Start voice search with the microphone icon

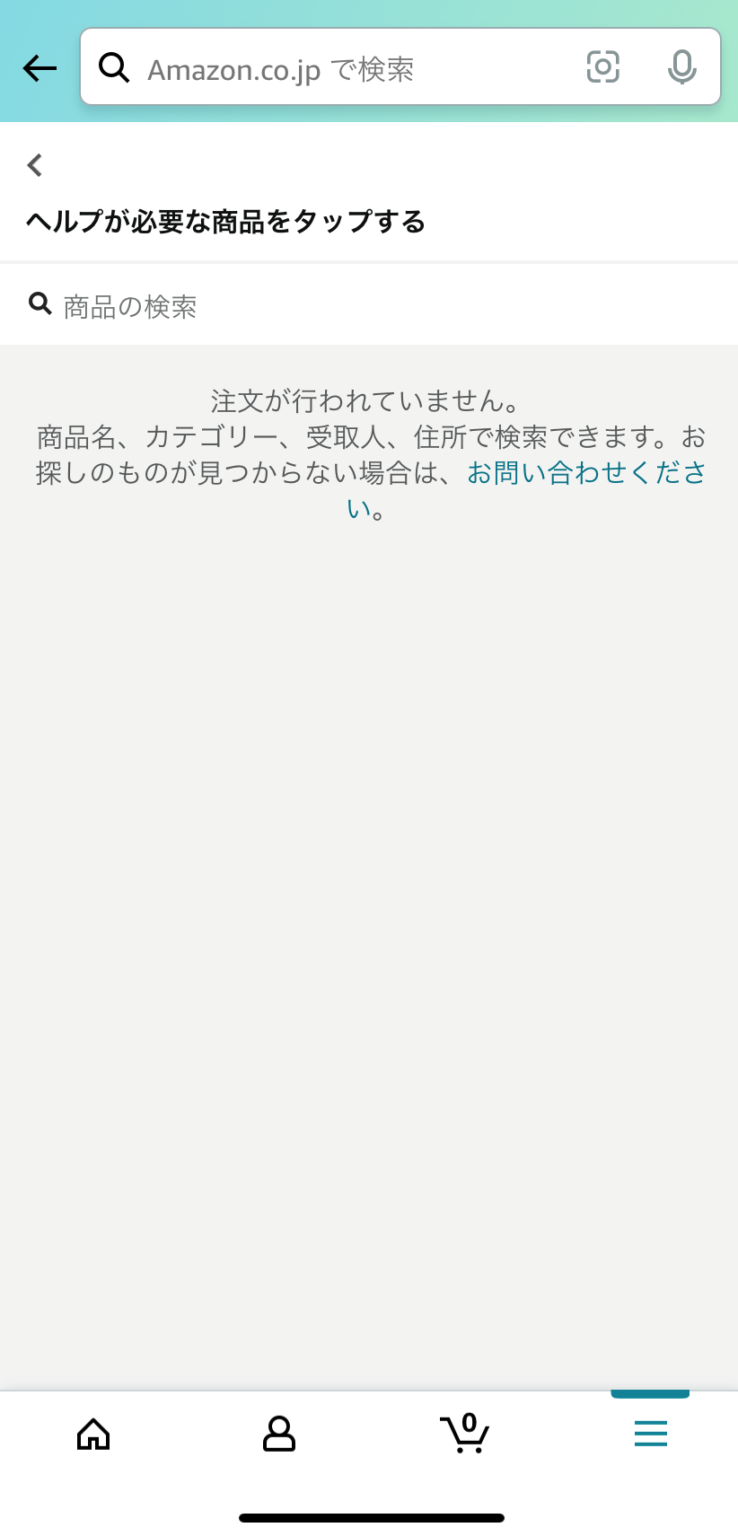tap(682, 67)
